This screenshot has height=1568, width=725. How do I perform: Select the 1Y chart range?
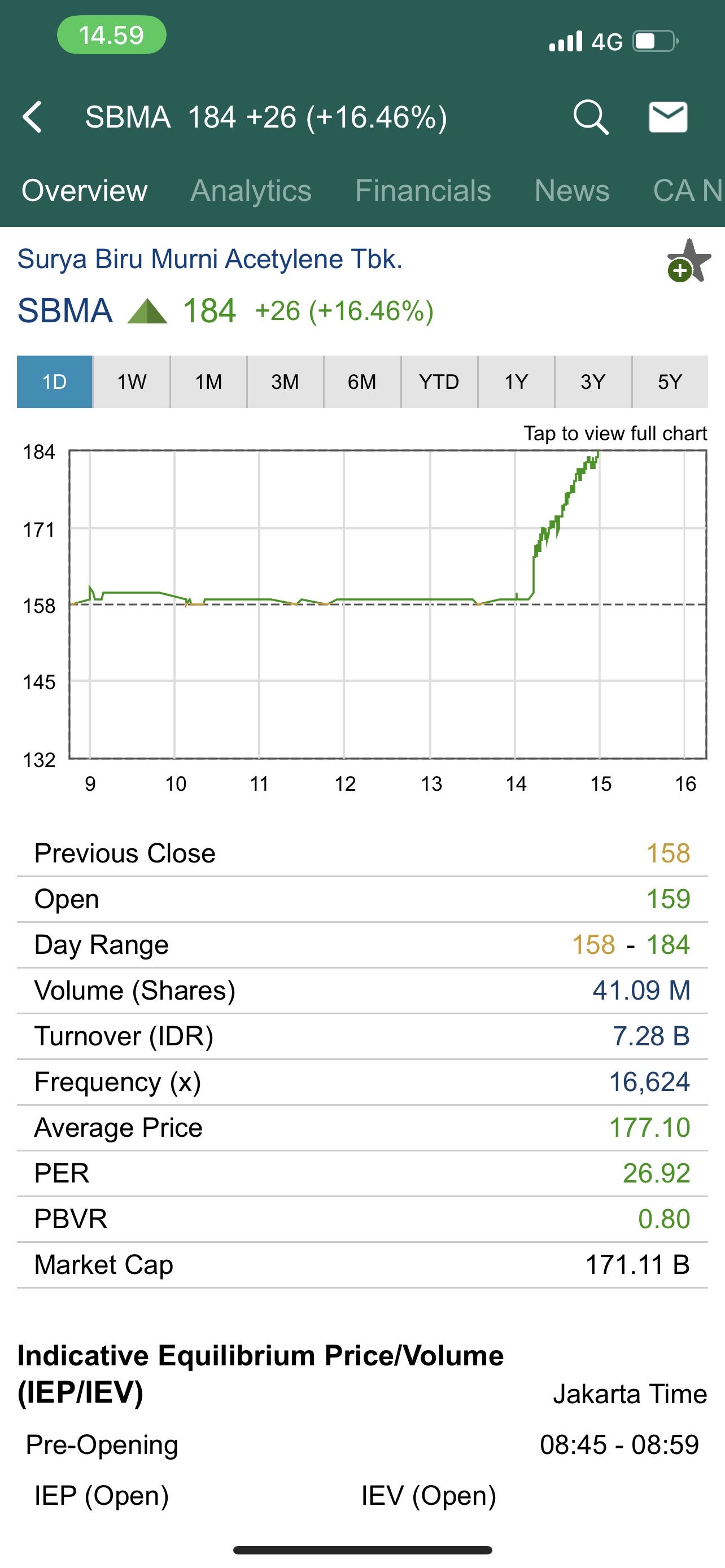pyautogui.click(x=516, y=382)
